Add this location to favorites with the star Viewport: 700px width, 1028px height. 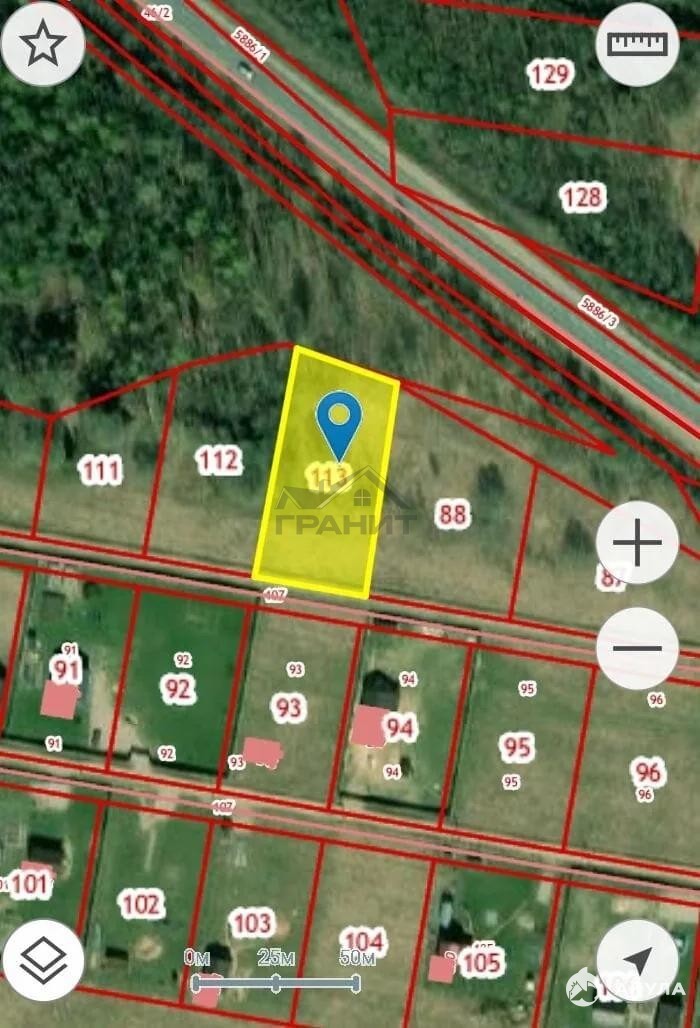43,44
